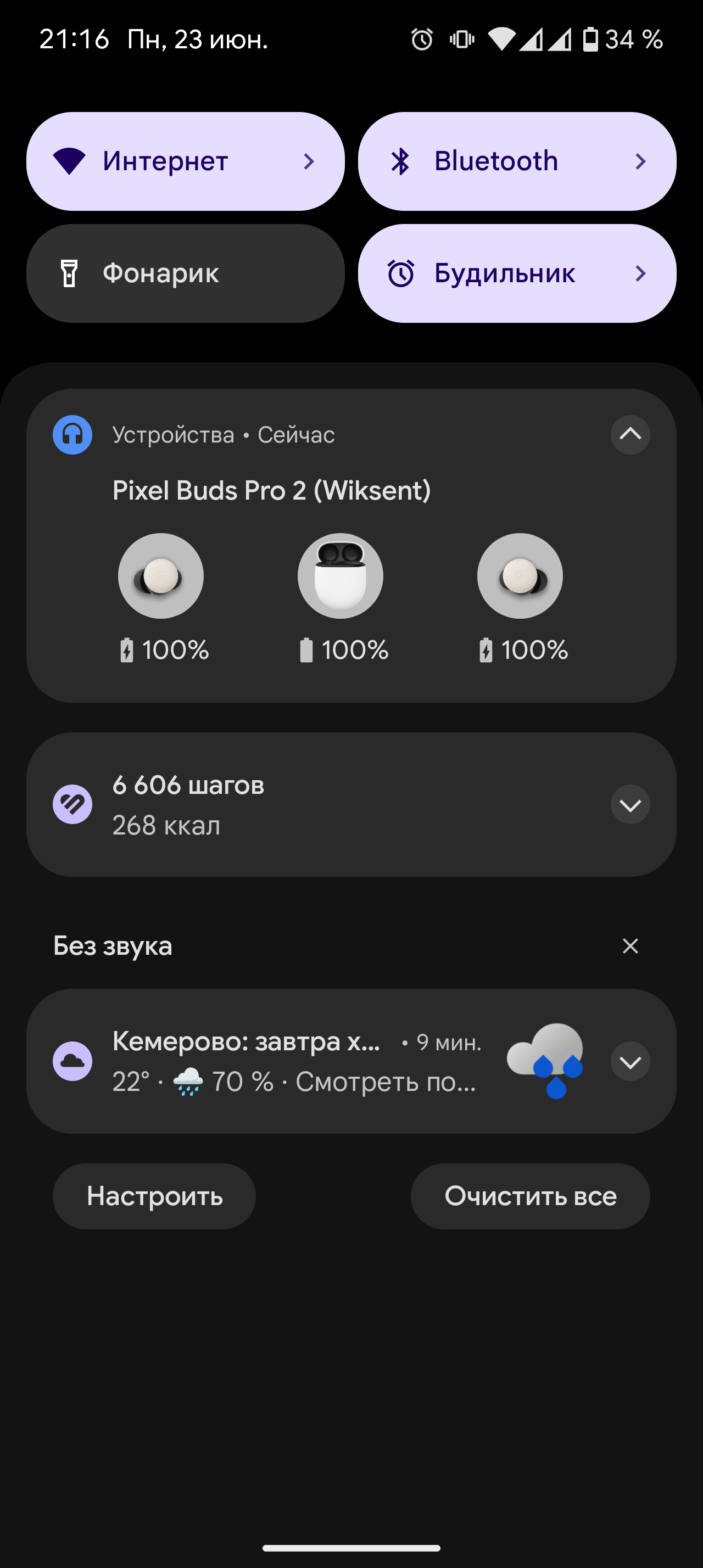703x1568 pixels.
Task: Turn on the Фонарик flashlight
Action: 185,273
